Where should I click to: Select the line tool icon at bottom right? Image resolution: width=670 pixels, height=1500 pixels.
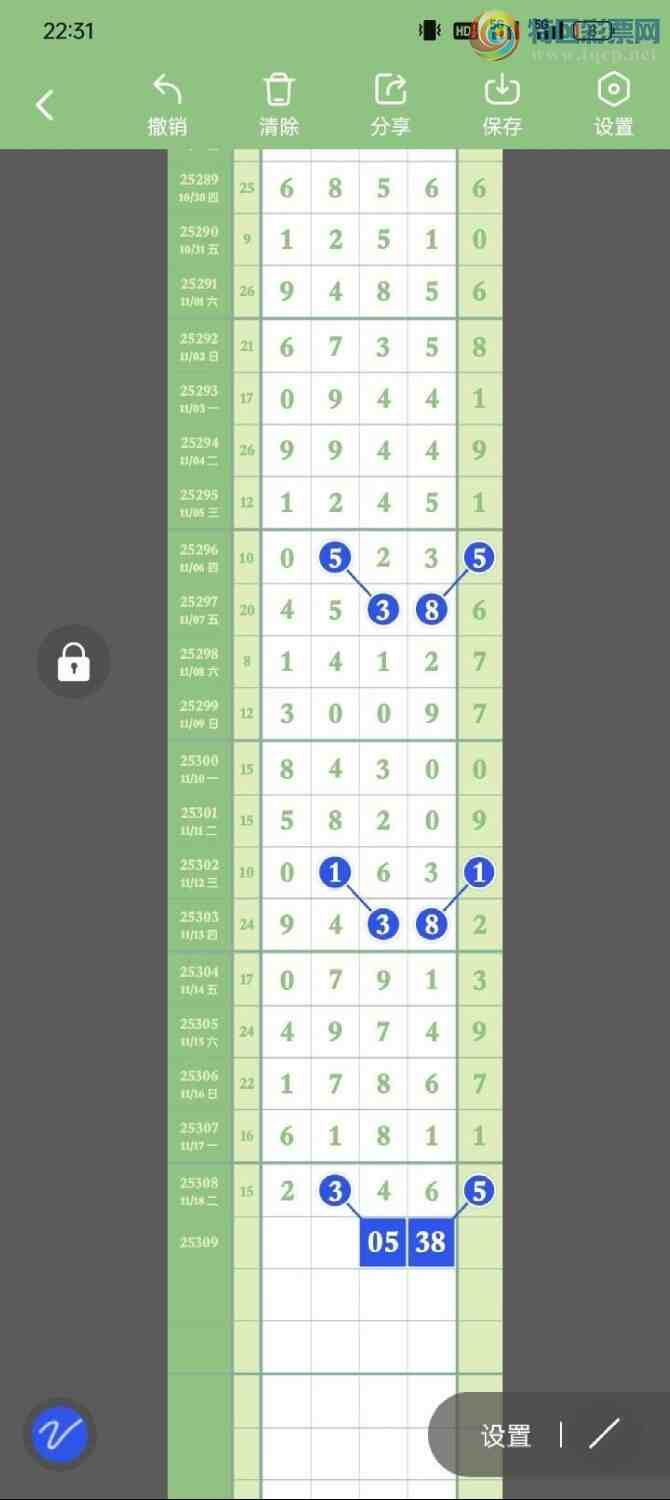coord(604,1434)
